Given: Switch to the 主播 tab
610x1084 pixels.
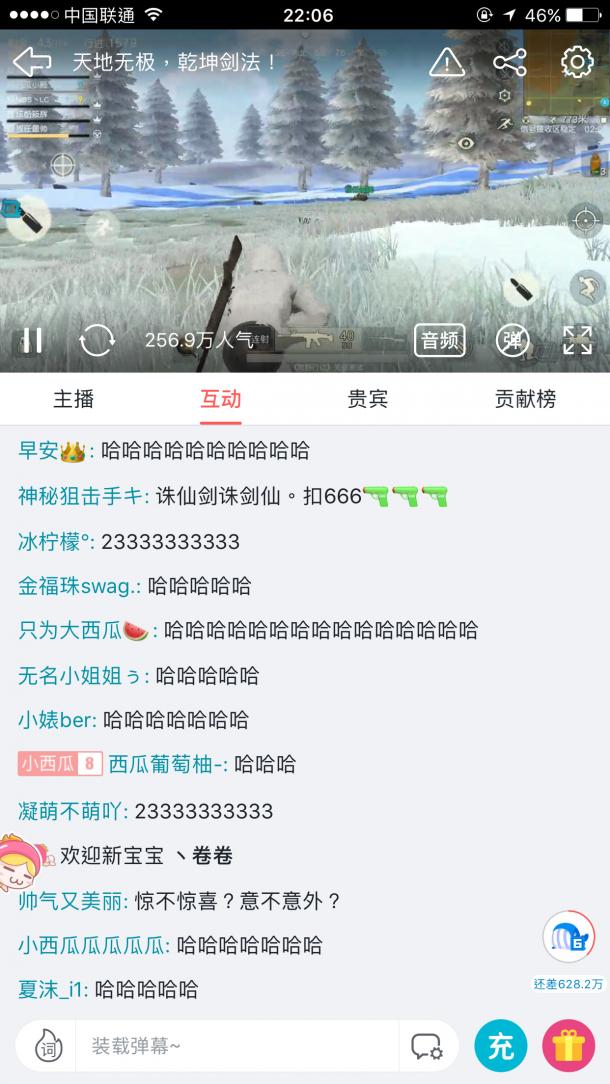Looking at the screenshot, I should [x=74, y=399].
